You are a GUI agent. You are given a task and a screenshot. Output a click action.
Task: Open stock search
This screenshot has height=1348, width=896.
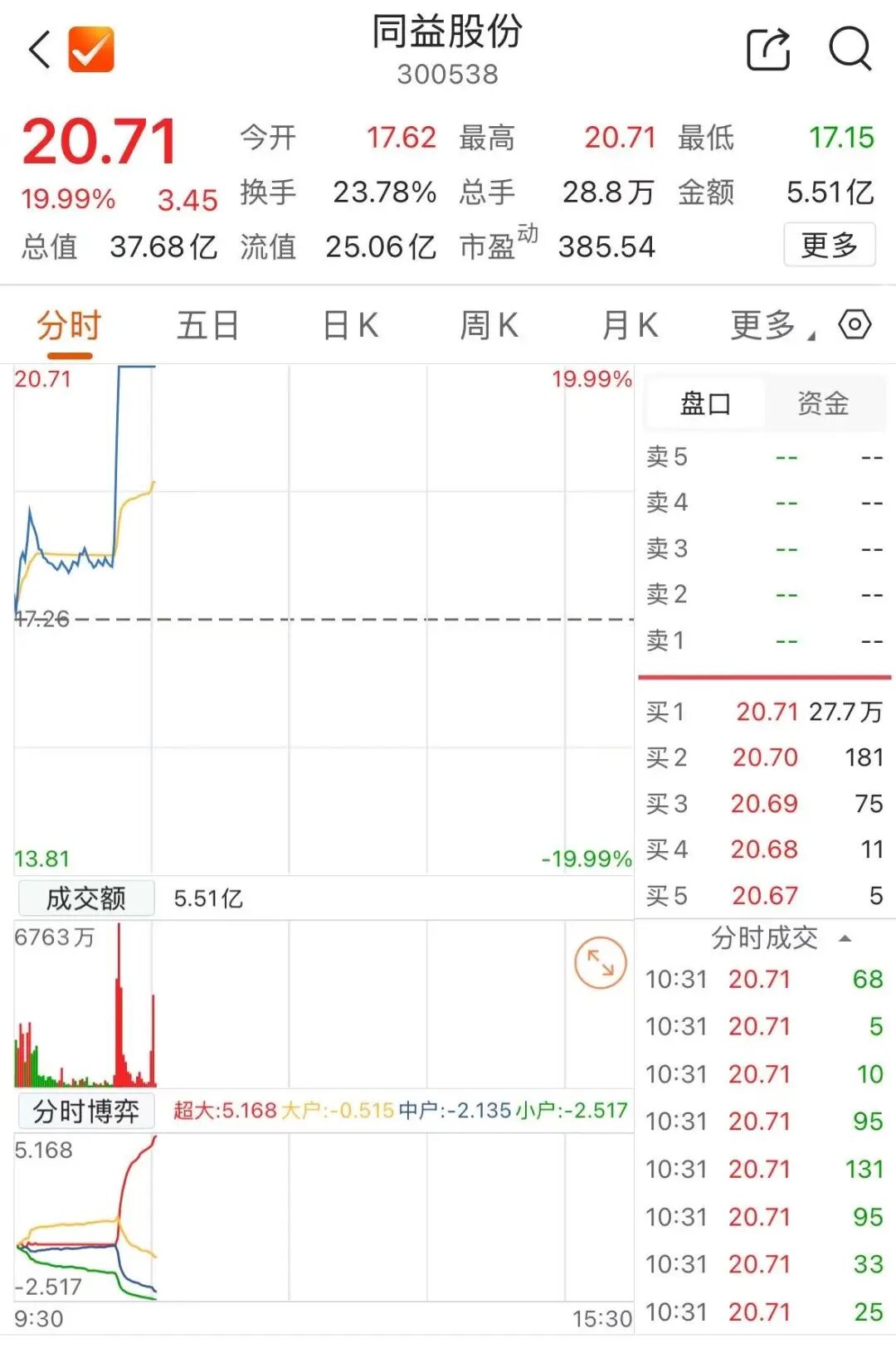(x=850, y=50)
